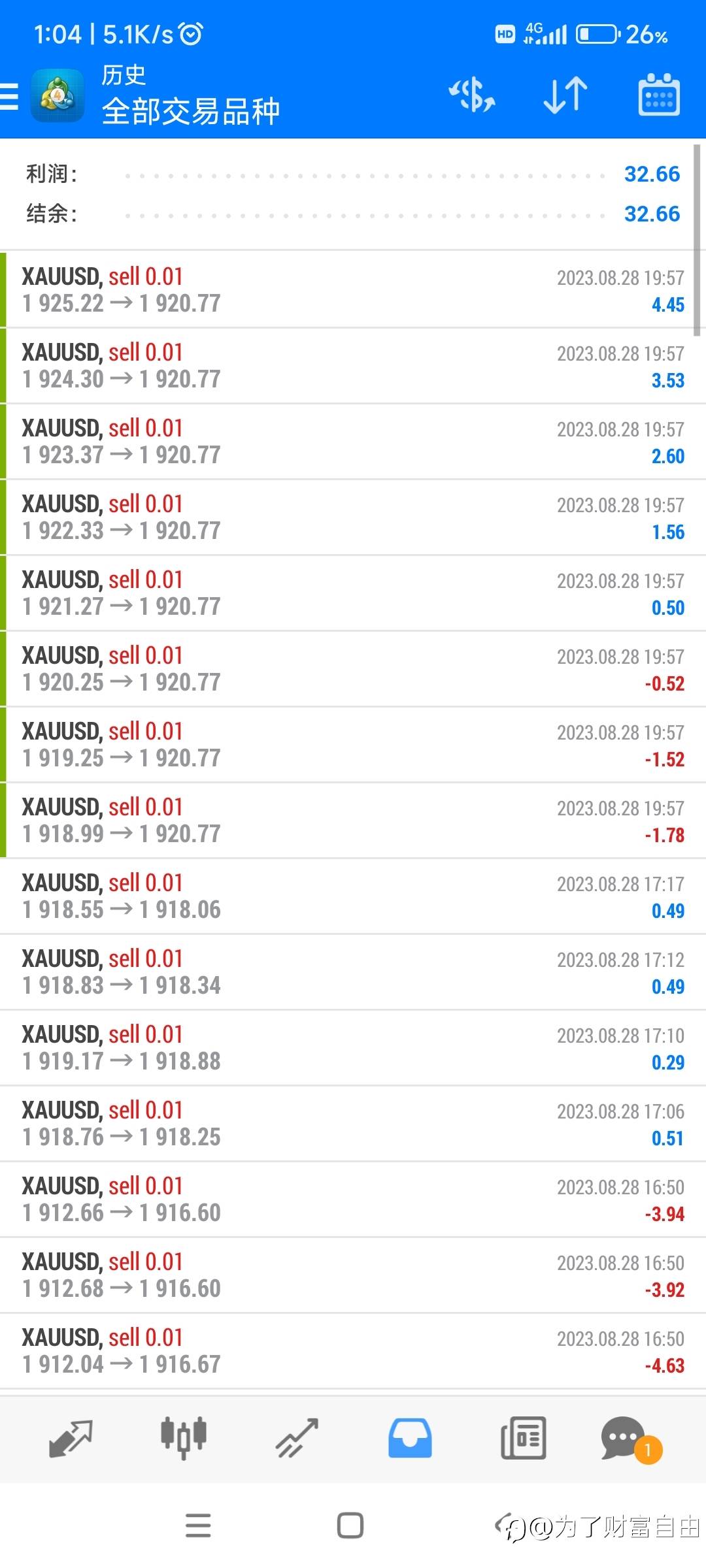Open the trade closed at 17:06
Image resolution: width=706 pixels, height=1568 pixels.
pyautogui.click(x=353, y=1123)
